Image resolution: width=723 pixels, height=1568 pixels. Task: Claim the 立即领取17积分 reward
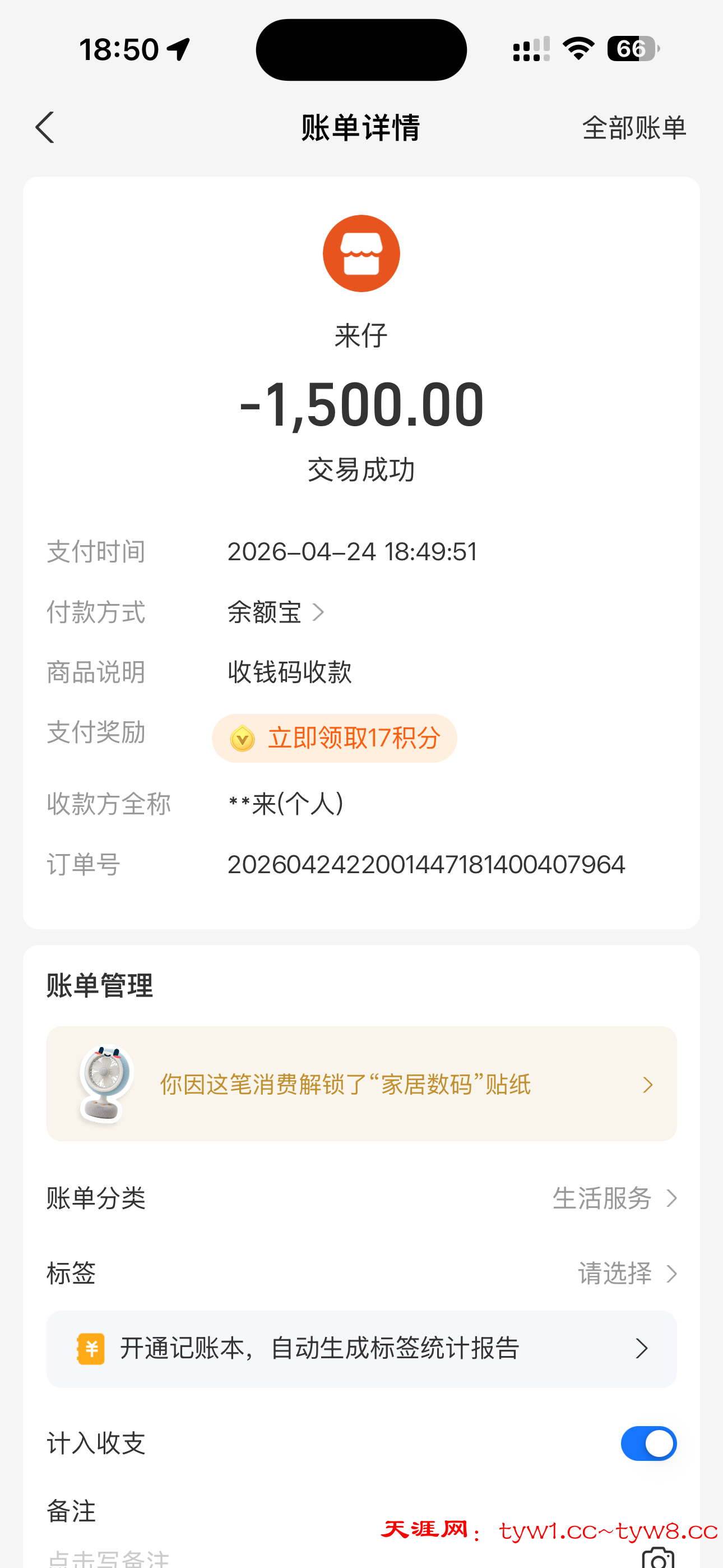pyautogui.click(x=335, y=739)
